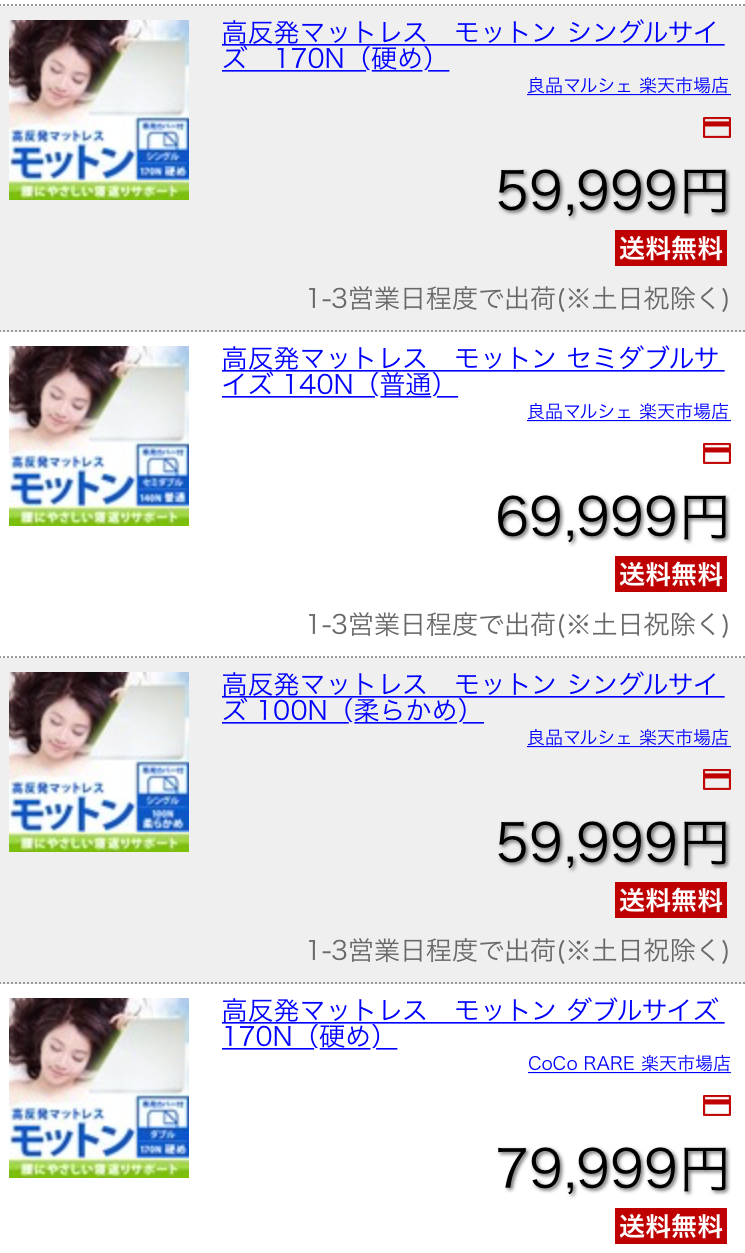
Task: Click the double size mattress thumbnail at bottom
Action: tap(98, 1085)
